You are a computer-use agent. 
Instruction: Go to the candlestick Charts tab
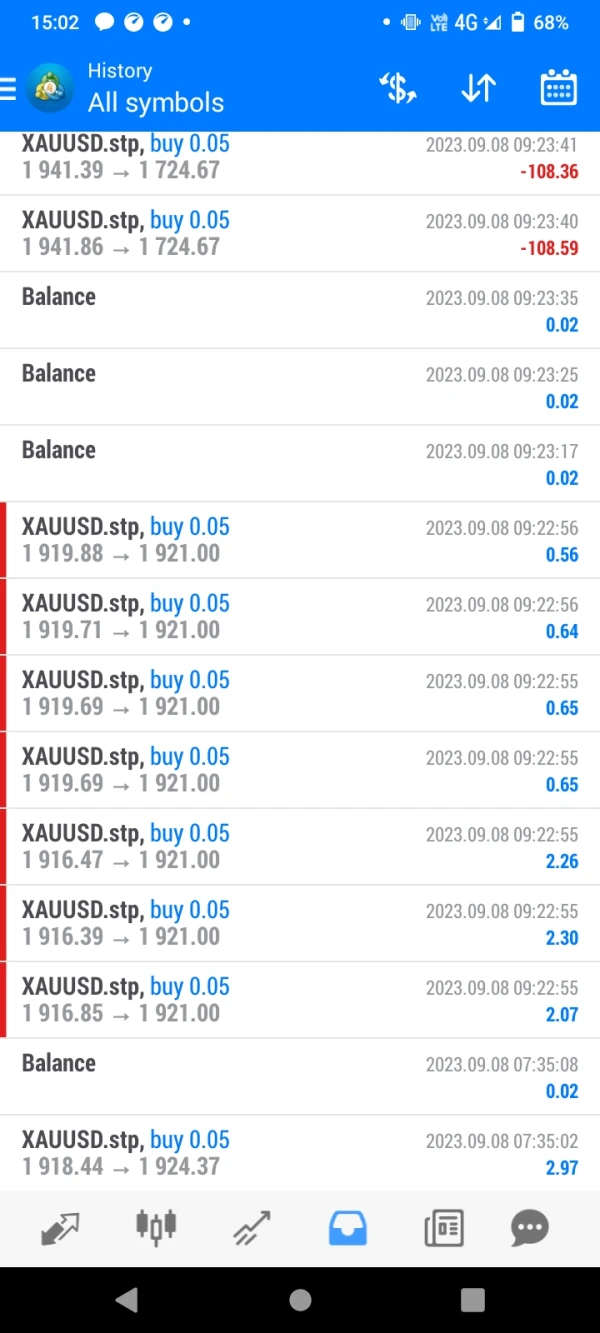tap(156, 1227)
